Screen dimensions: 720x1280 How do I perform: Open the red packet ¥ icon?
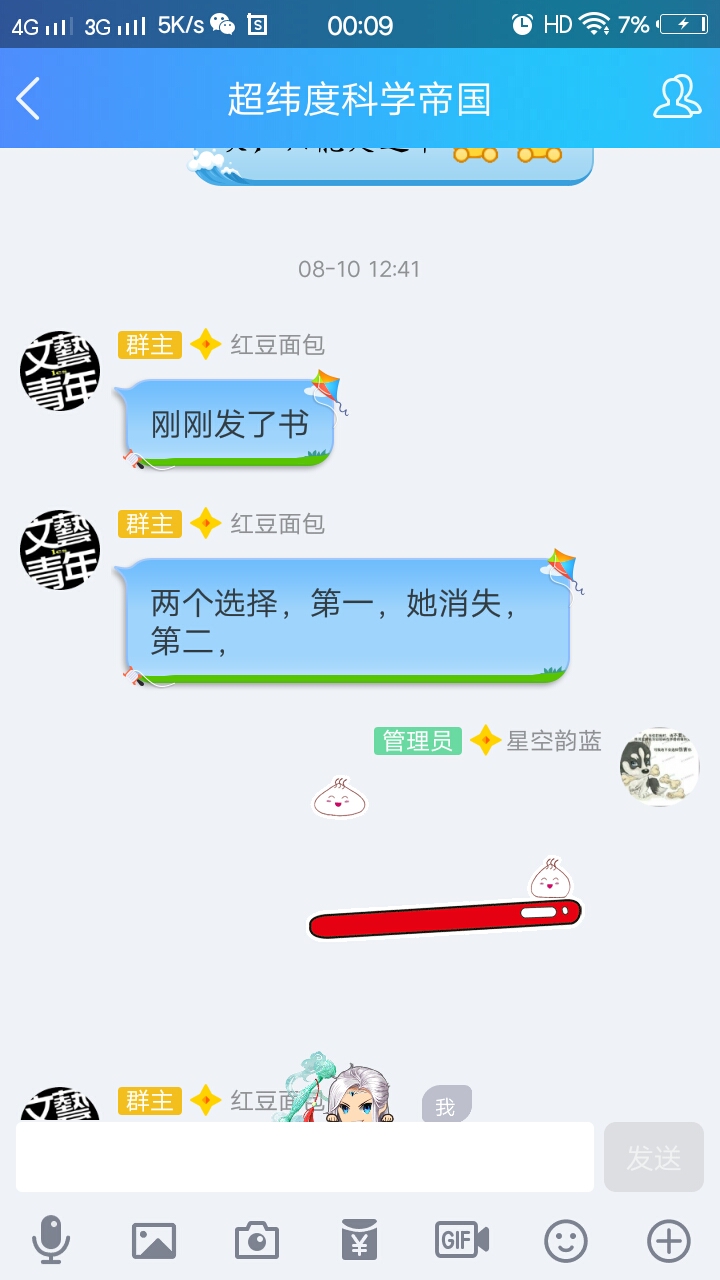(x=359, y=1241)
